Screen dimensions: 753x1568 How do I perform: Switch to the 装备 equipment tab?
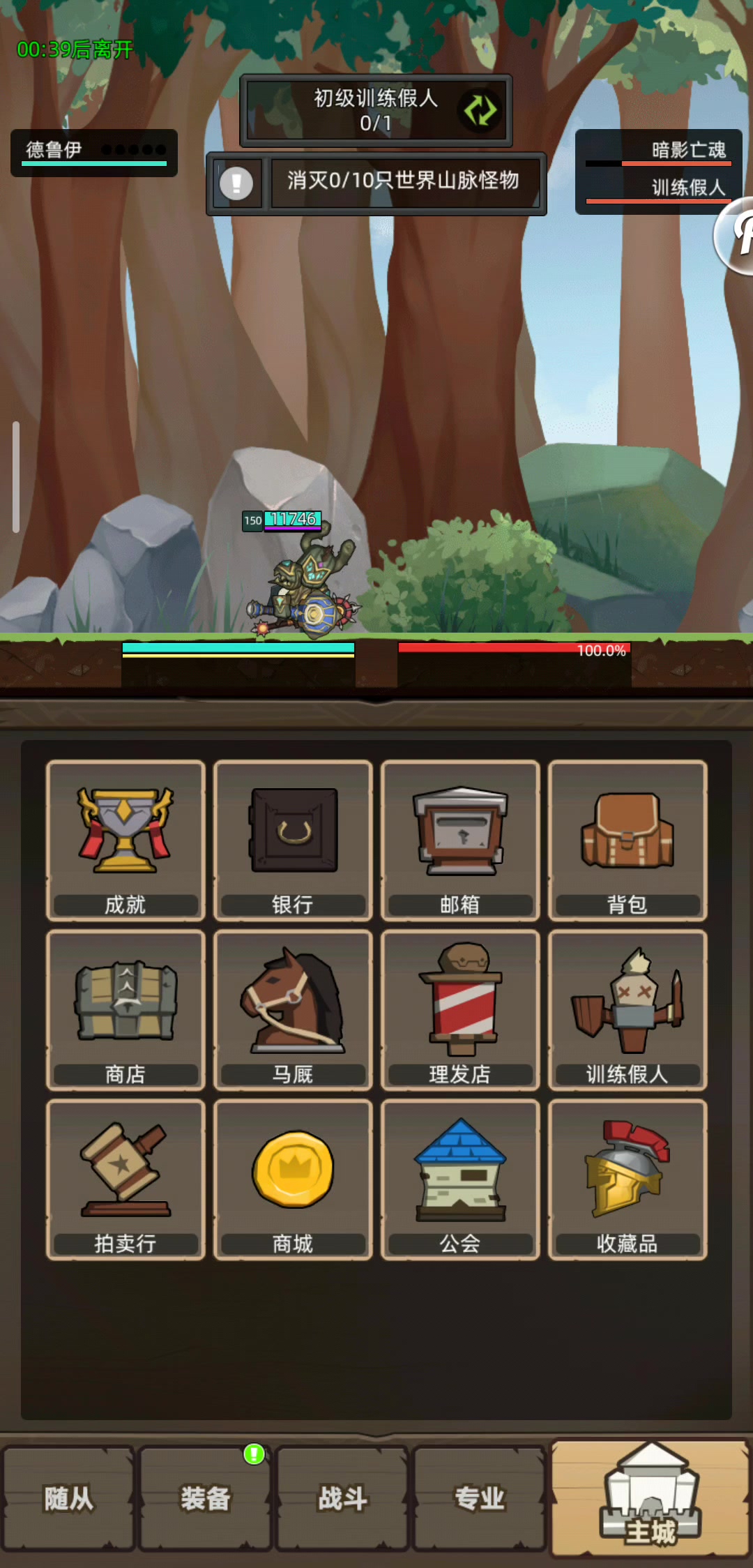[205, 1498]
